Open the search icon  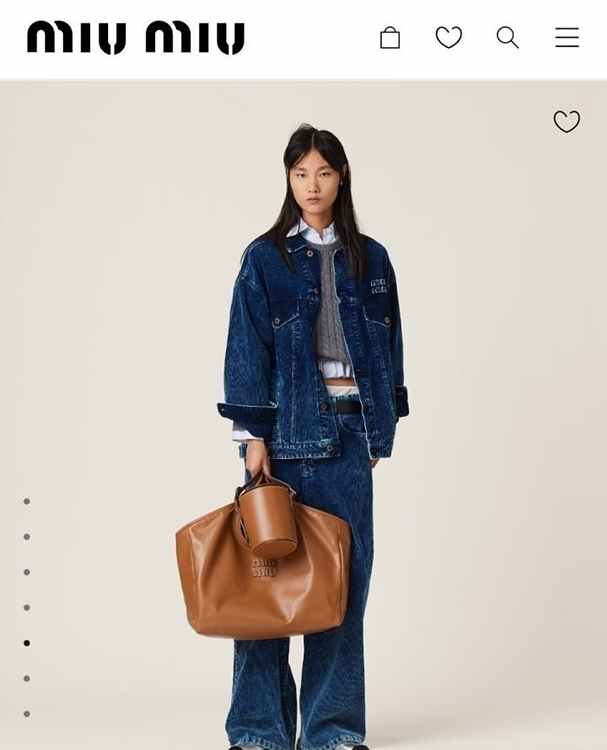[508, 38]
